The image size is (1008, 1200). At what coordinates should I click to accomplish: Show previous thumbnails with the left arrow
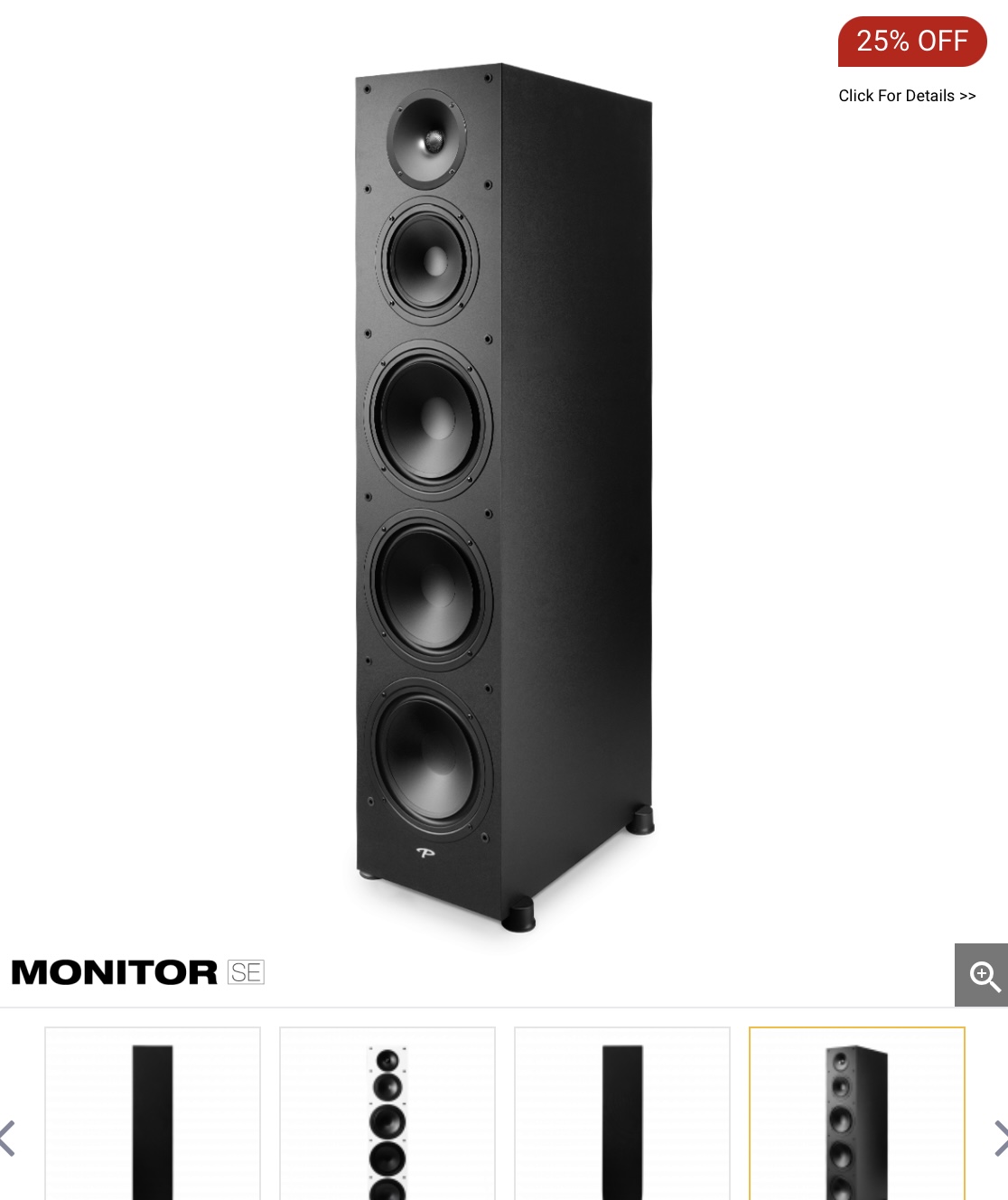[8, 1138]
